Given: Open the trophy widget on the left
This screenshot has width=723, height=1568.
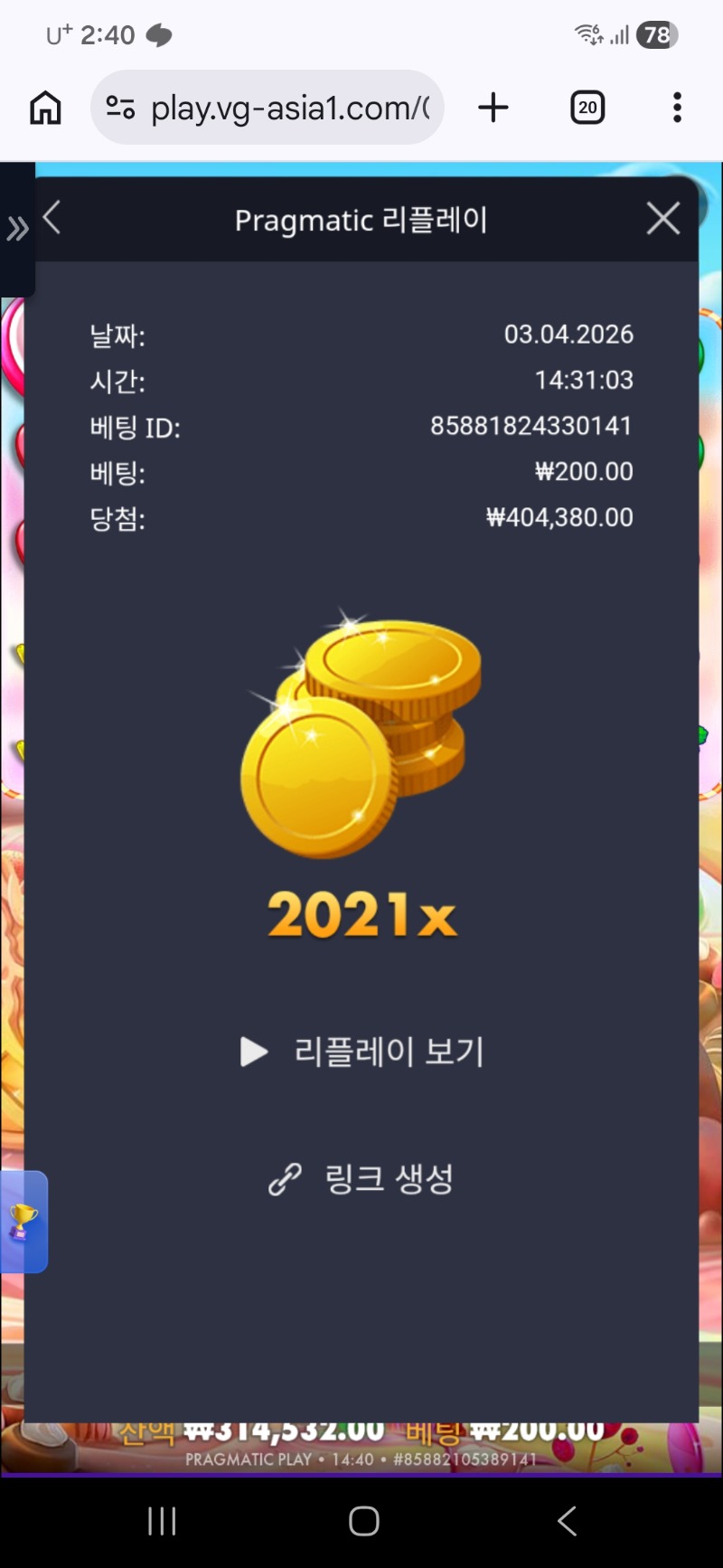Looking at the screenshot, I should (x=23, y=1222).
